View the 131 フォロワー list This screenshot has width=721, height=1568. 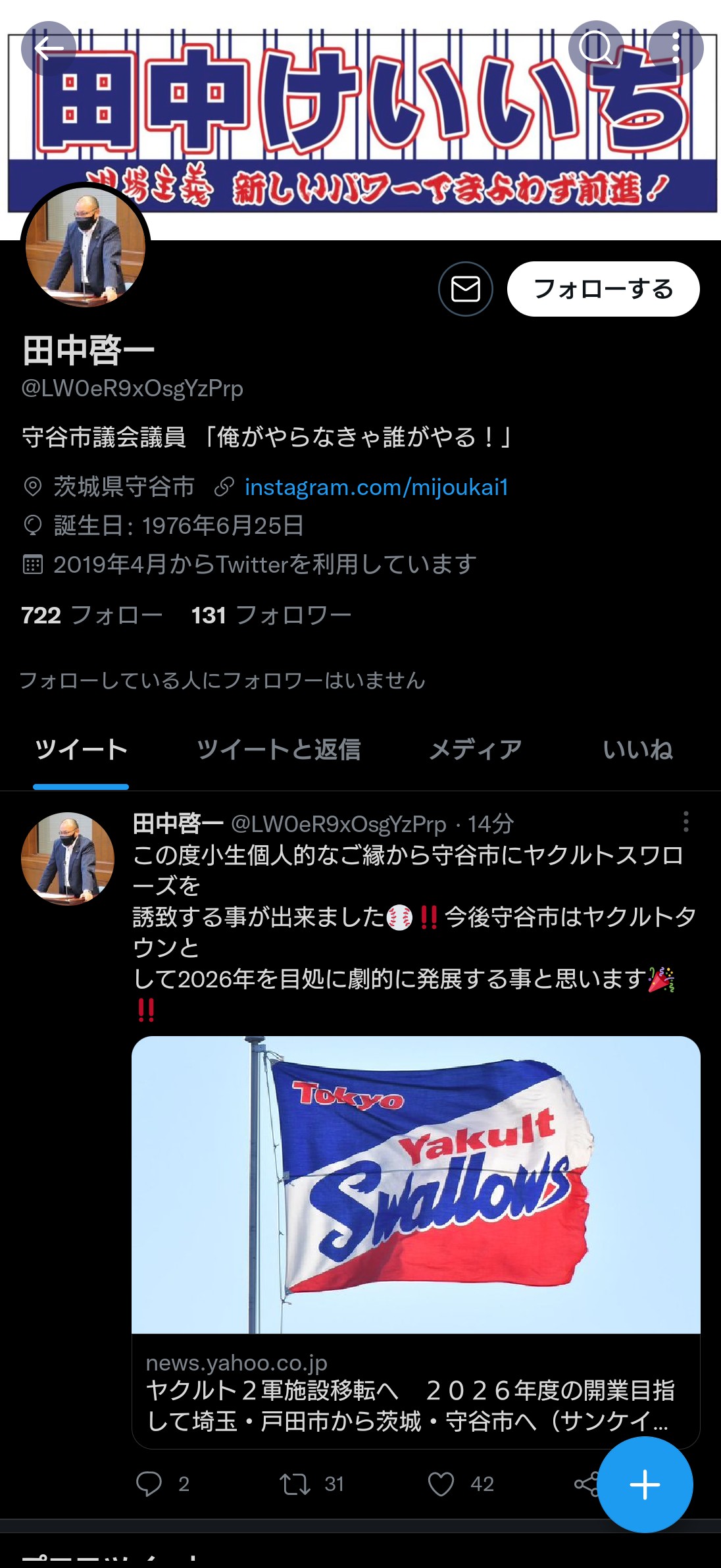click(271, 615)
